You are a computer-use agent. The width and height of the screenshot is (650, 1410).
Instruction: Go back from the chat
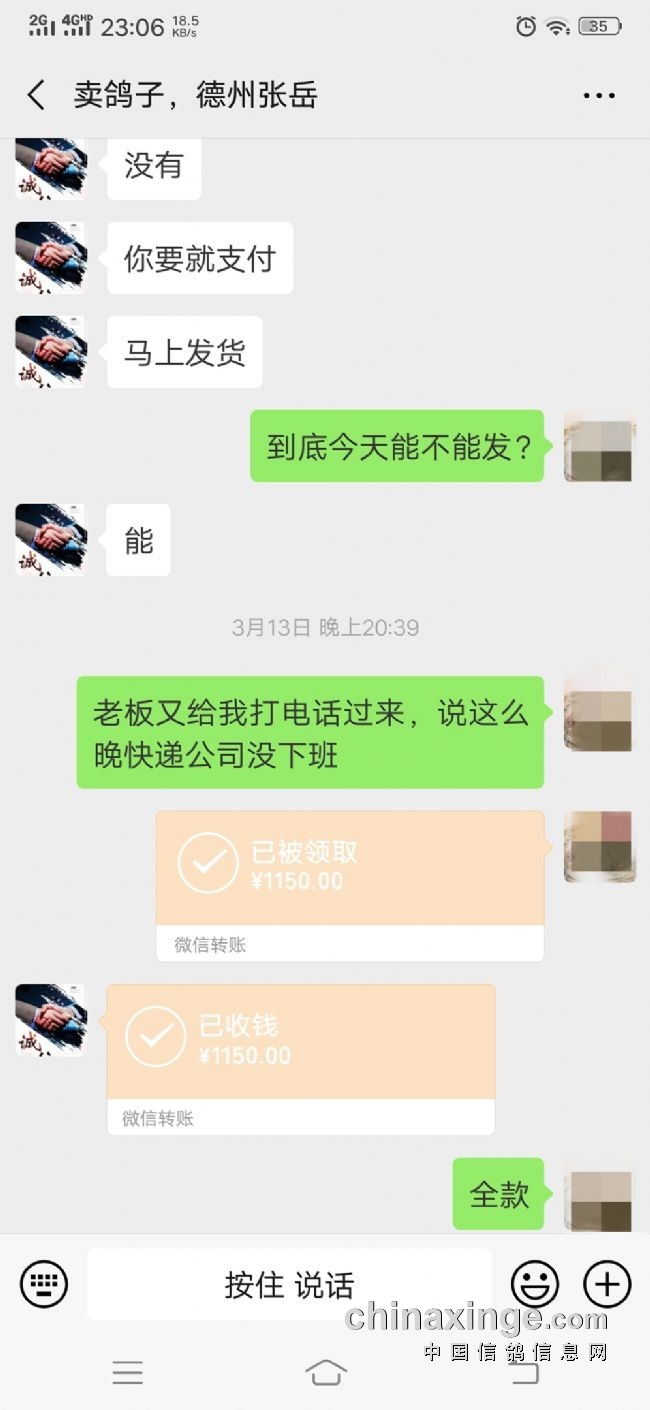point(36,96)
